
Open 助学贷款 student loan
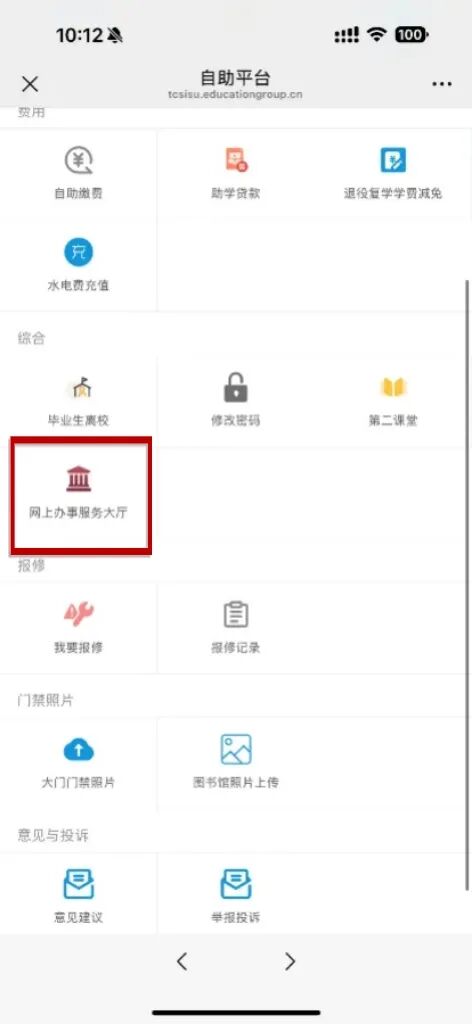tap(236, 172)
